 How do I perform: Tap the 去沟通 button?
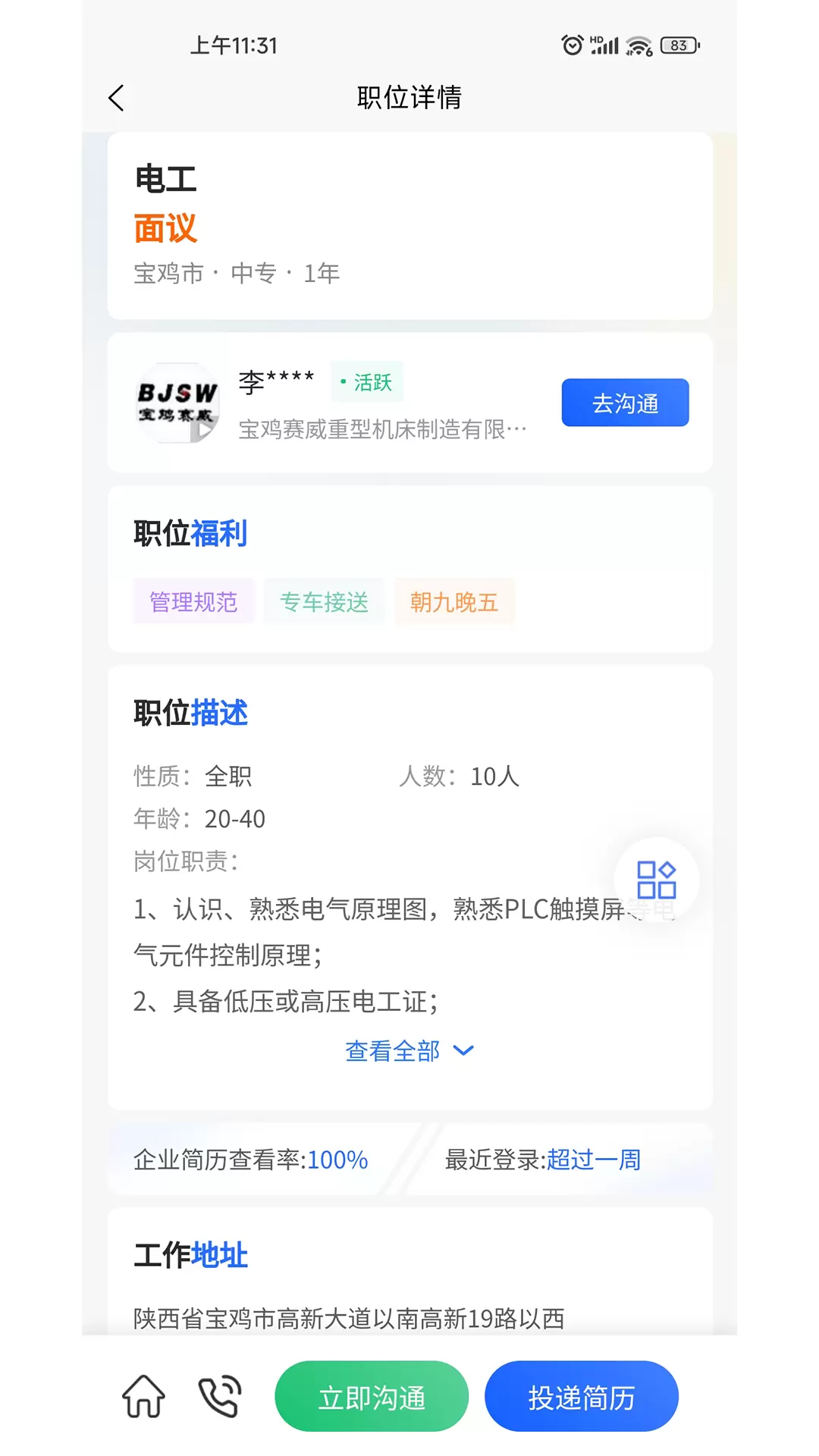pyautogui.click(x=625, y=403)
